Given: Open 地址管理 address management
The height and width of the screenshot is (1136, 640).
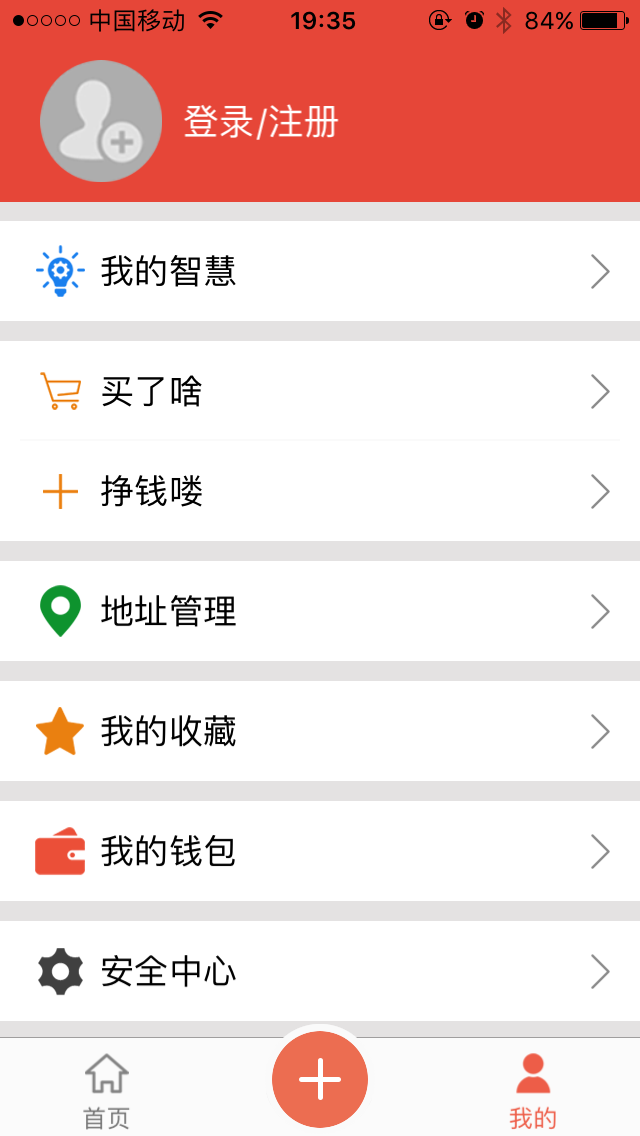Looking at the screenshot, I should click(320, 611).
